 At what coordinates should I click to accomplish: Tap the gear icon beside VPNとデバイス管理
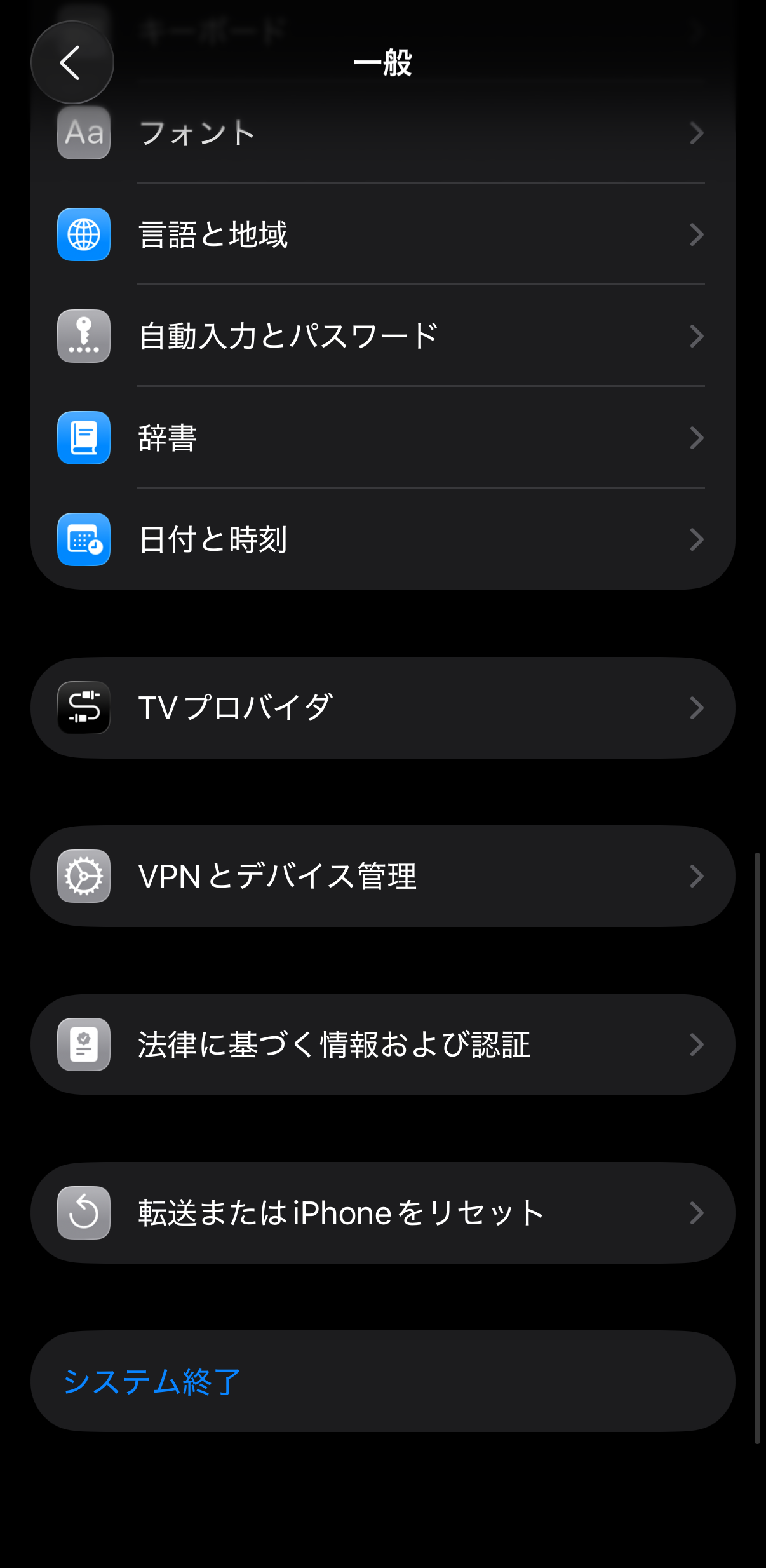click(83, 875)
